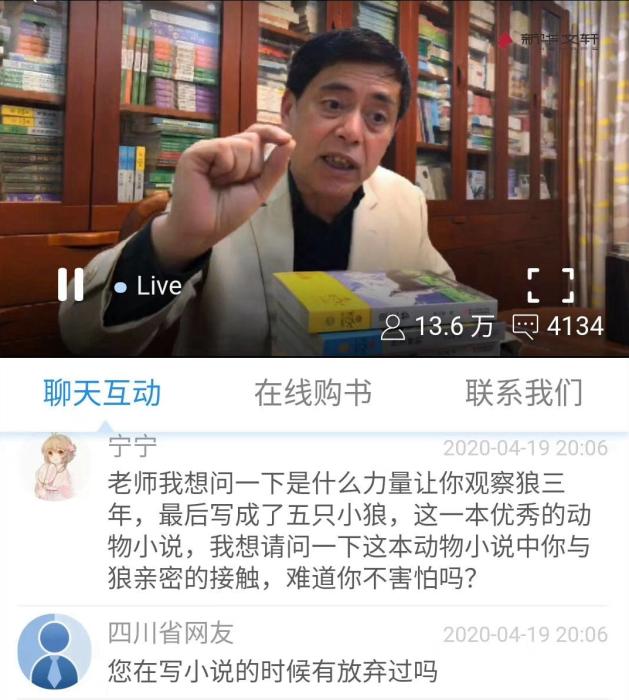
Task: Switch to the 聊天互动 tab
Action: click(x=102, y=393)
